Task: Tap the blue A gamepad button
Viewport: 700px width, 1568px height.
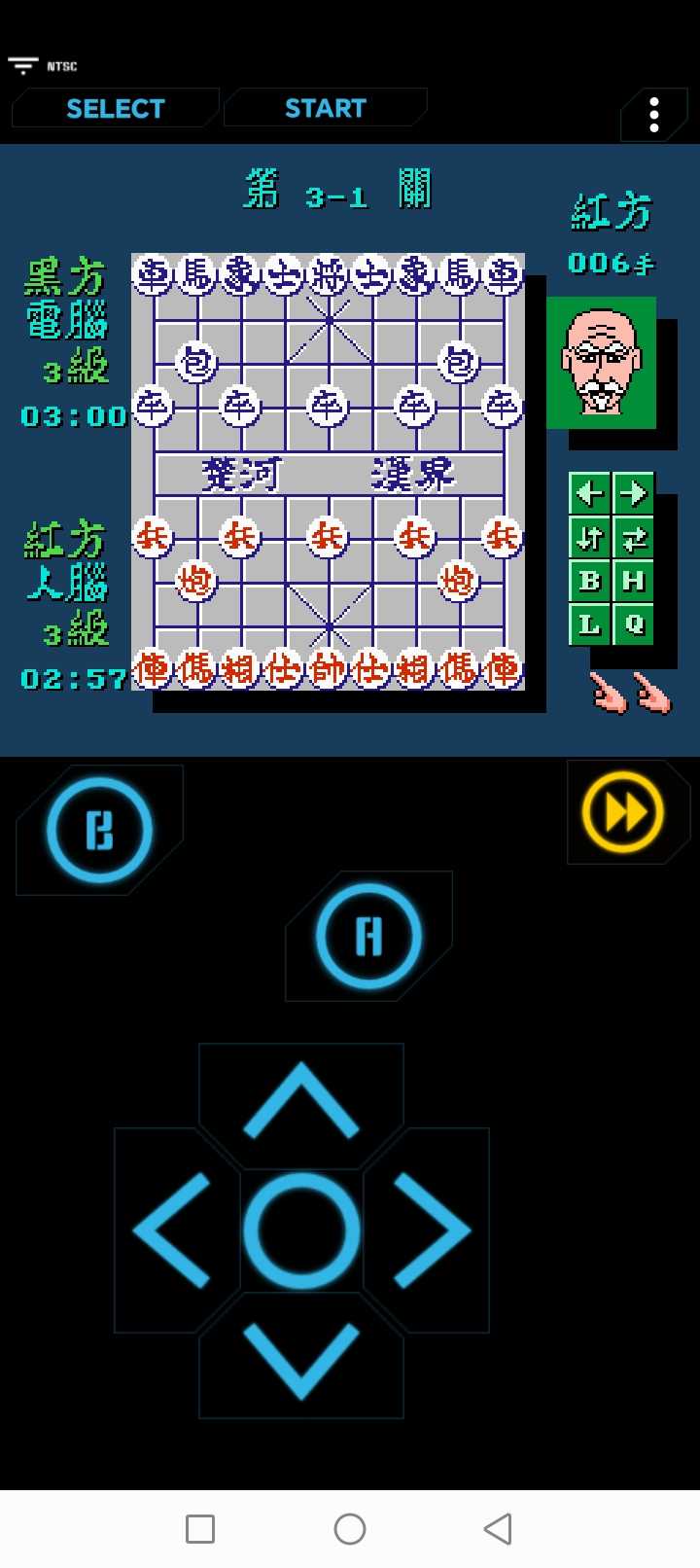Action: [x=368, y=936]
